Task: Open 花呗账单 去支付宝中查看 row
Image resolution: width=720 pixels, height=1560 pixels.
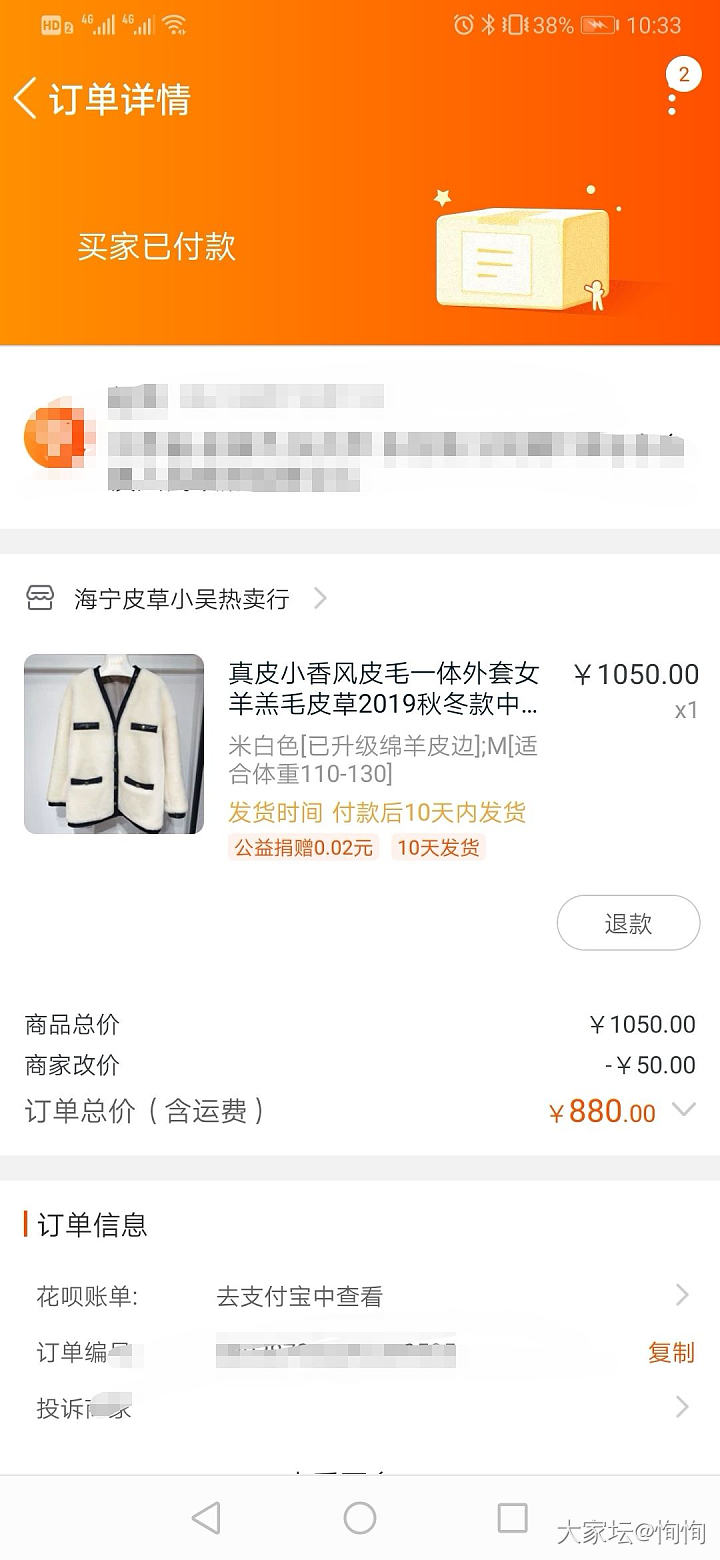Action: (x=360, y=1297)
